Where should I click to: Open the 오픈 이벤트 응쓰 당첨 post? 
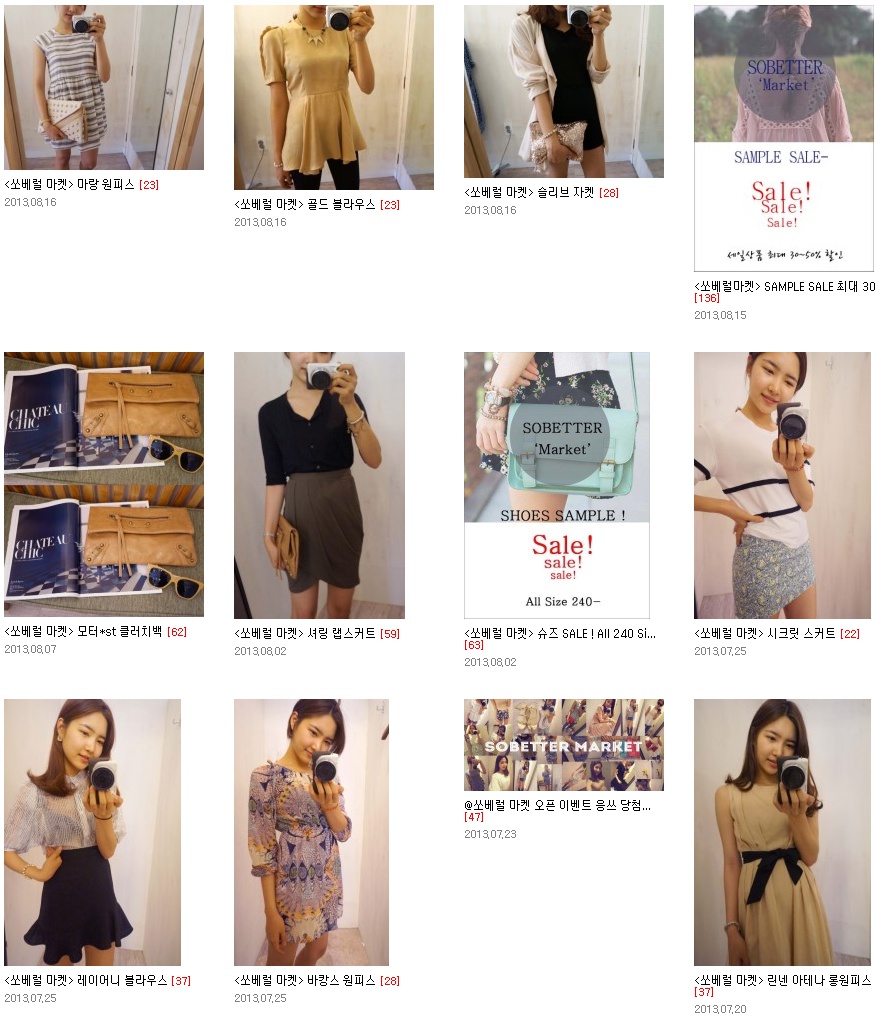564,745
